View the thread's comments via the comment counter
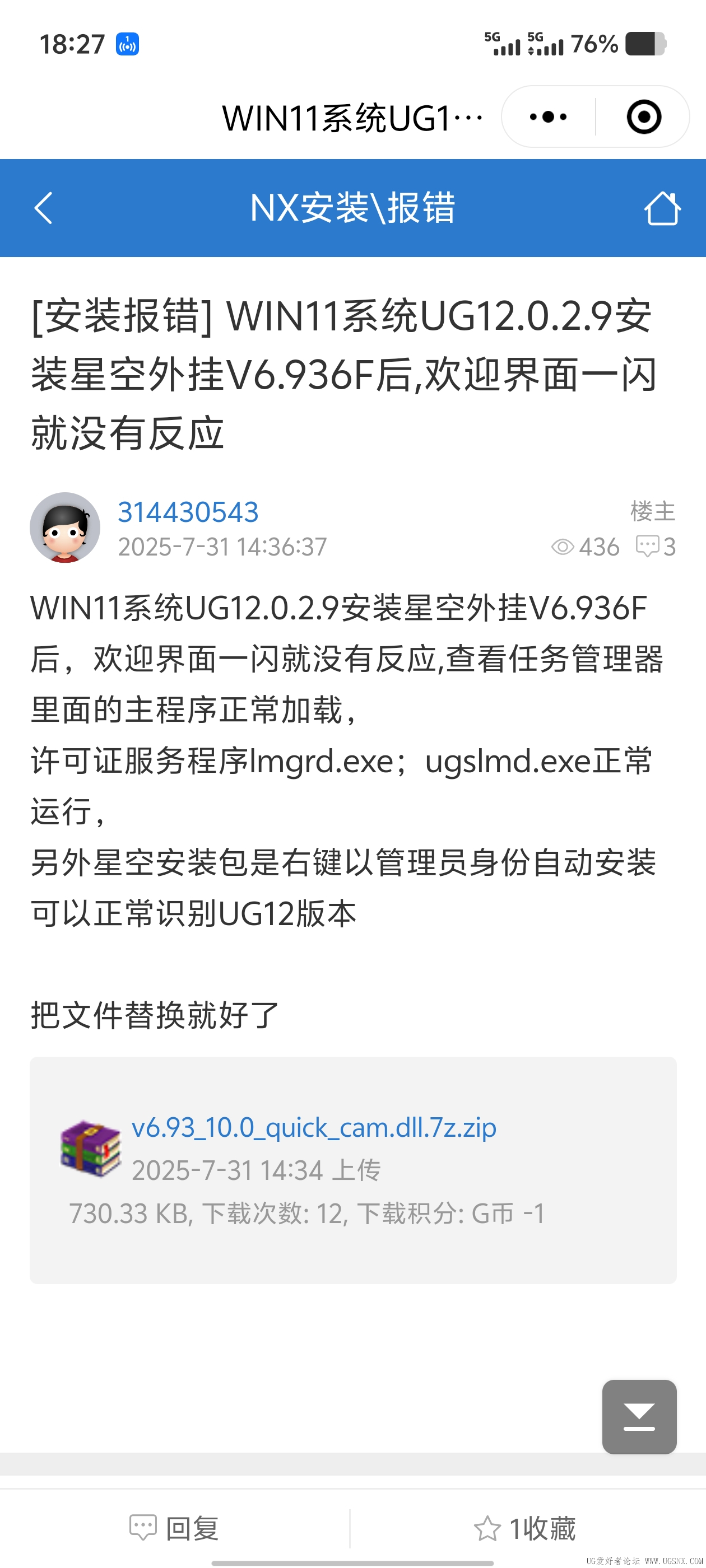This screenshot has width=706, height=1568. (x=656, y=546)
